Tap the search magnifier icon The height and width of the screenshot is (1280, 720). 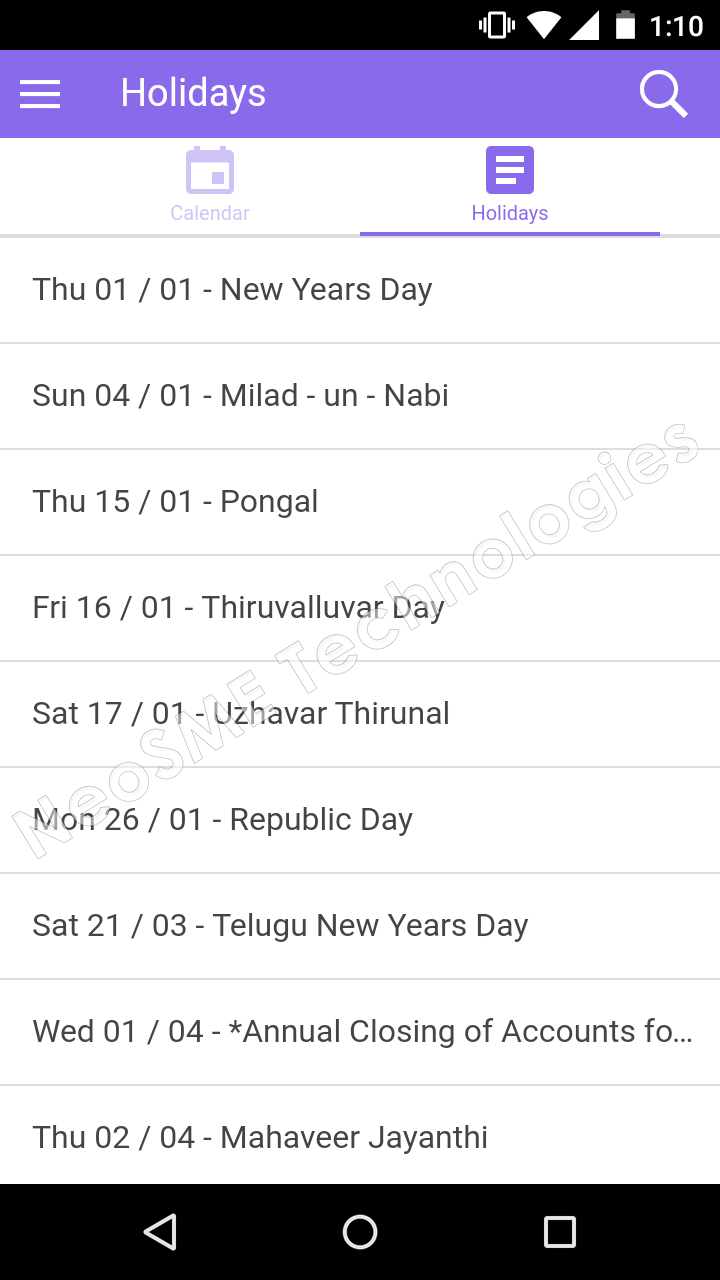tap(663, 94)
